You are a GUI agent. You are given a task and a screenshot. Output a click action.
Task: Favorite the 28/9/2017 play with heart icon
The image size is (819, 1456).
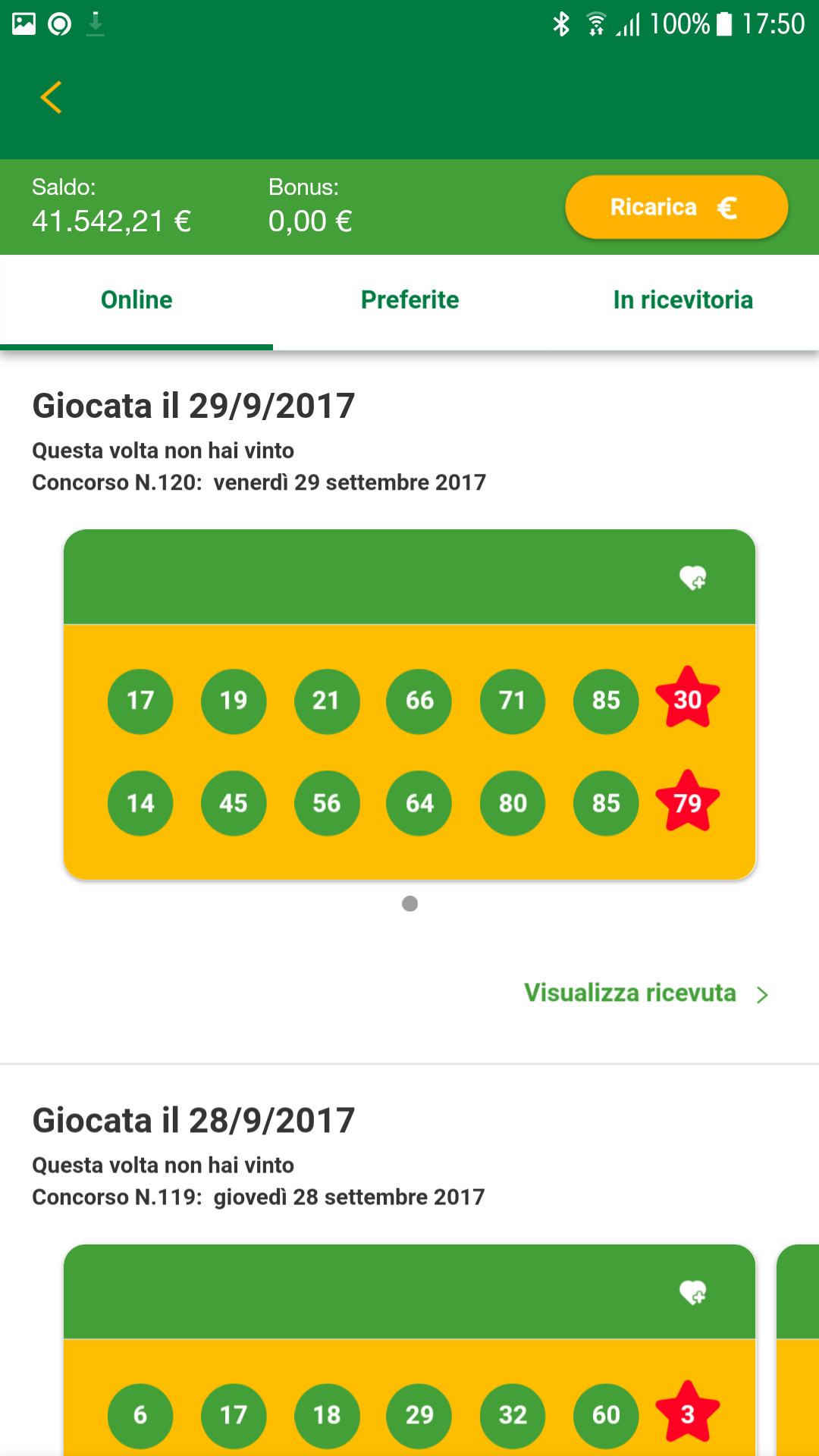pos(692,1292)
